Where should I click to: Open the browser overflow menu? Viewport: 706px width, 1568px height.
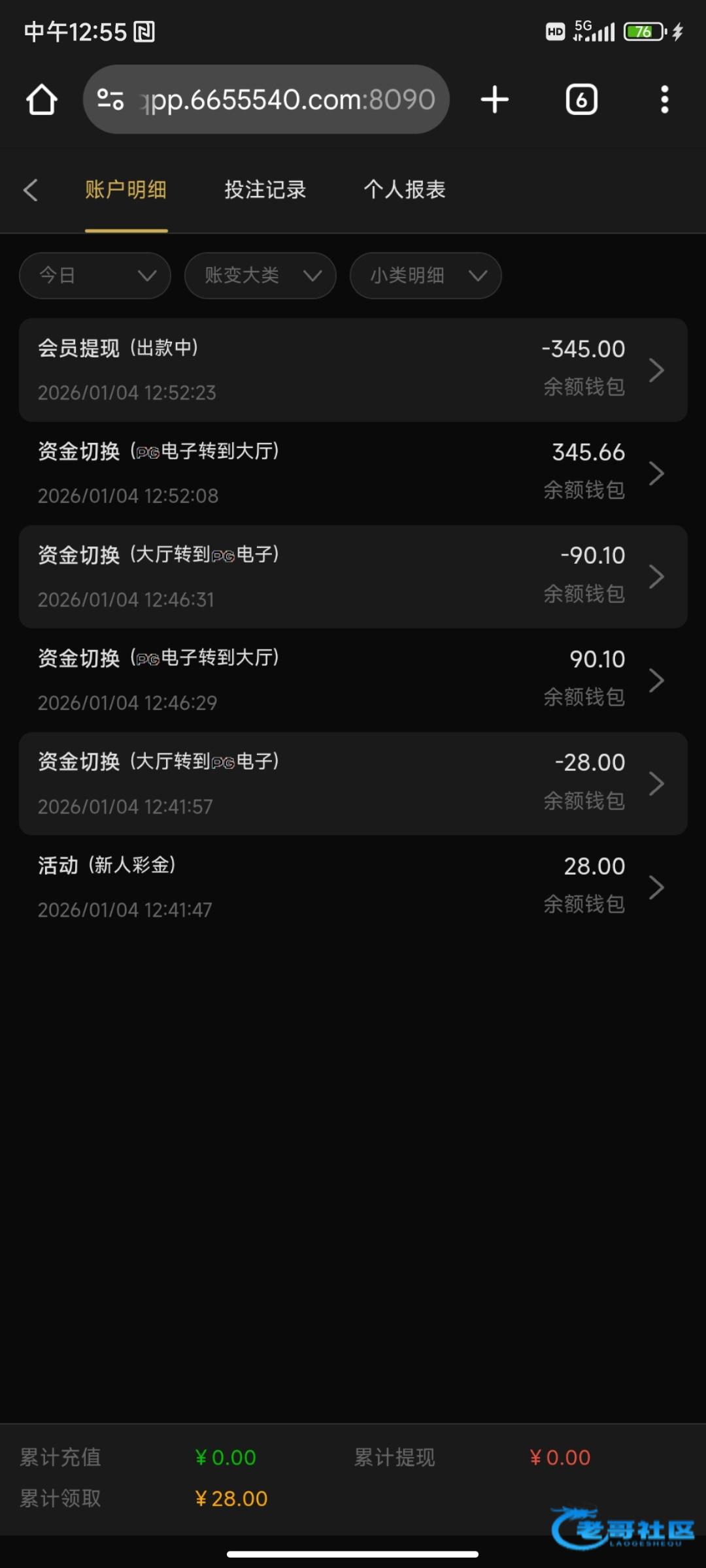(x=664, y=100)
